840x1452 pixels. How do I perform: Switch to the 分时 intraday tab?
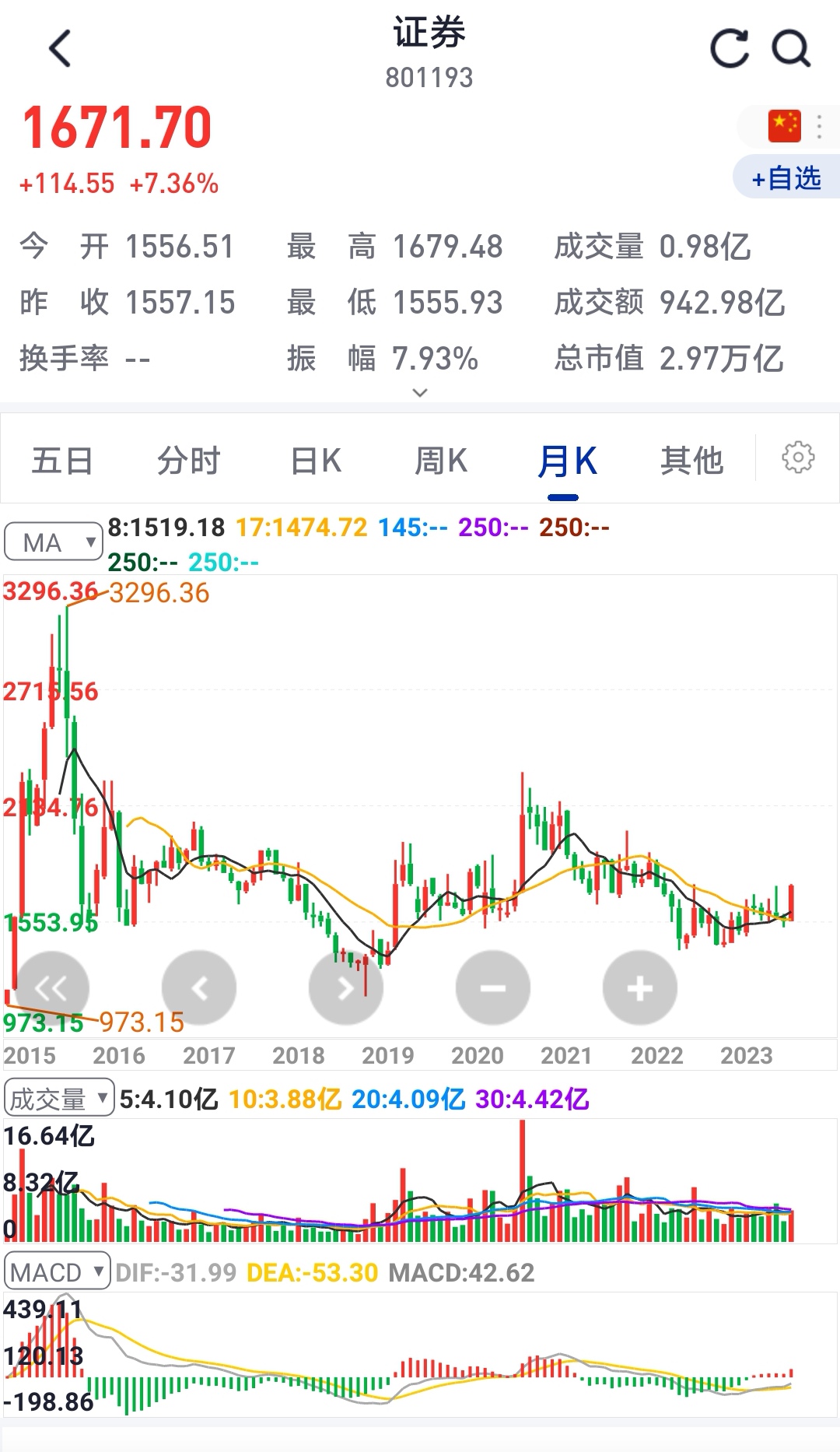pyautogui.click(x=189, y=459)
